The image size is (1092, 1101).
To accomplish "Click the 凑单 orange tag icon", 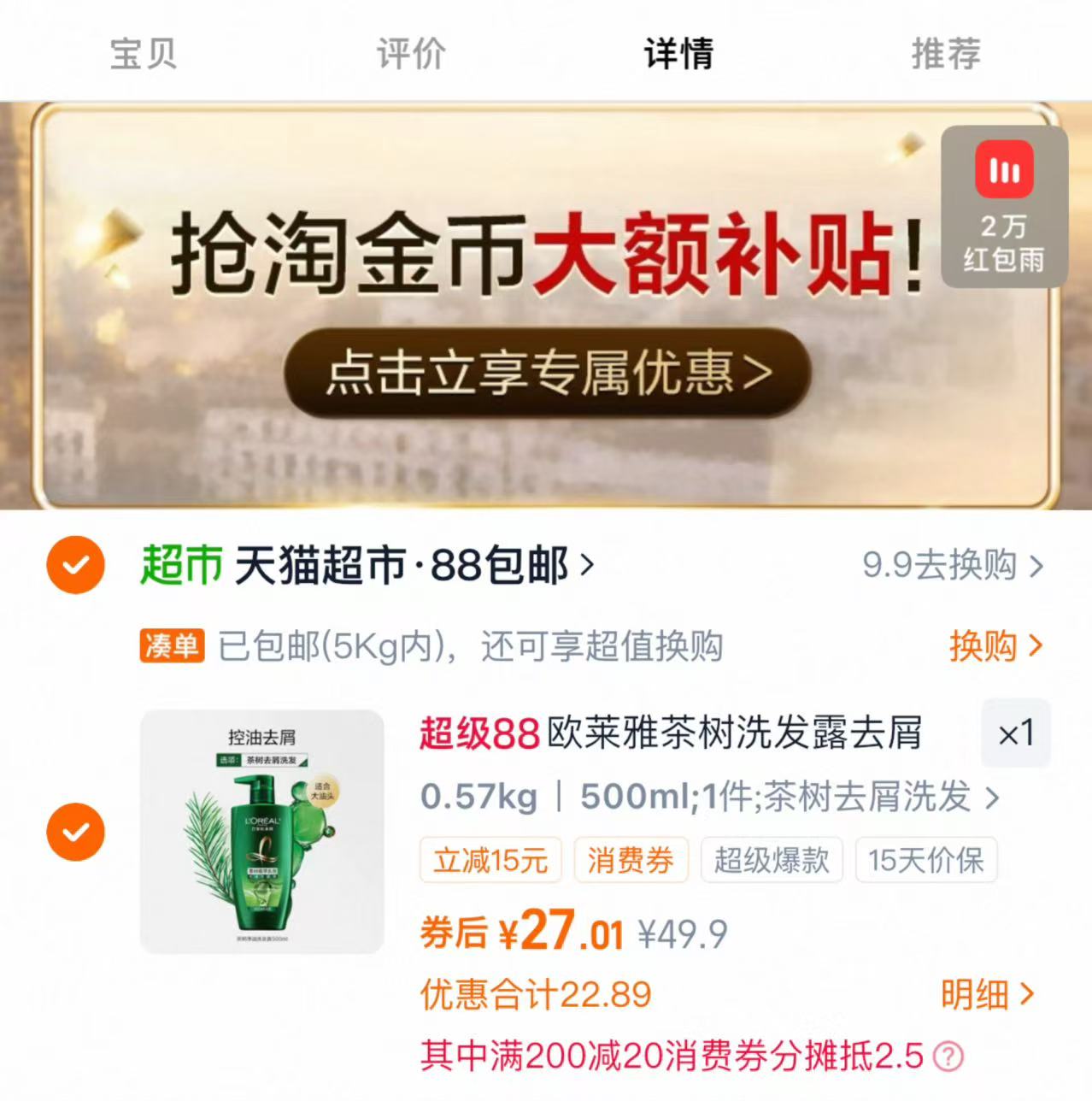I will coord(171,647).
